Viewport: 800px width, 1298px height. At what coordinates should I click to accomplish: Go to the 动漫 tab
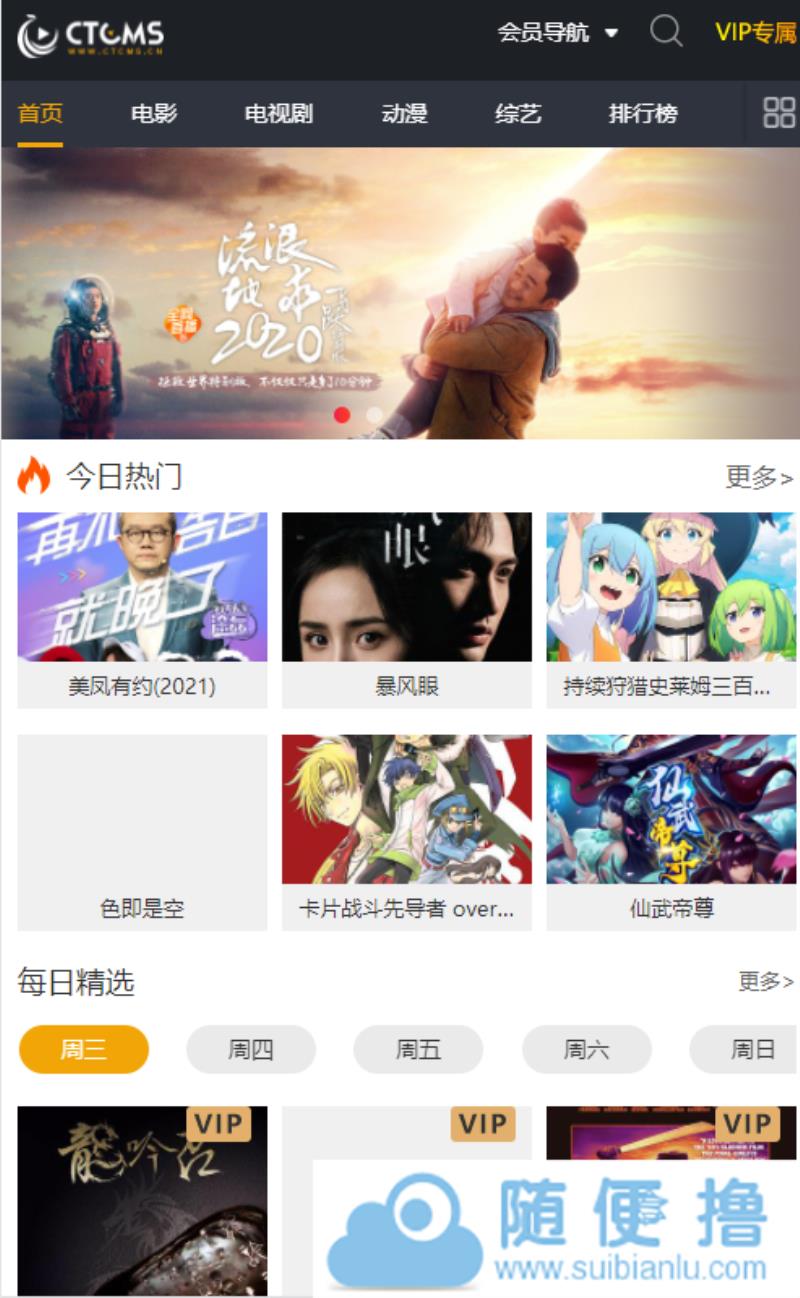pyautogui.click(x=405, y=114)
